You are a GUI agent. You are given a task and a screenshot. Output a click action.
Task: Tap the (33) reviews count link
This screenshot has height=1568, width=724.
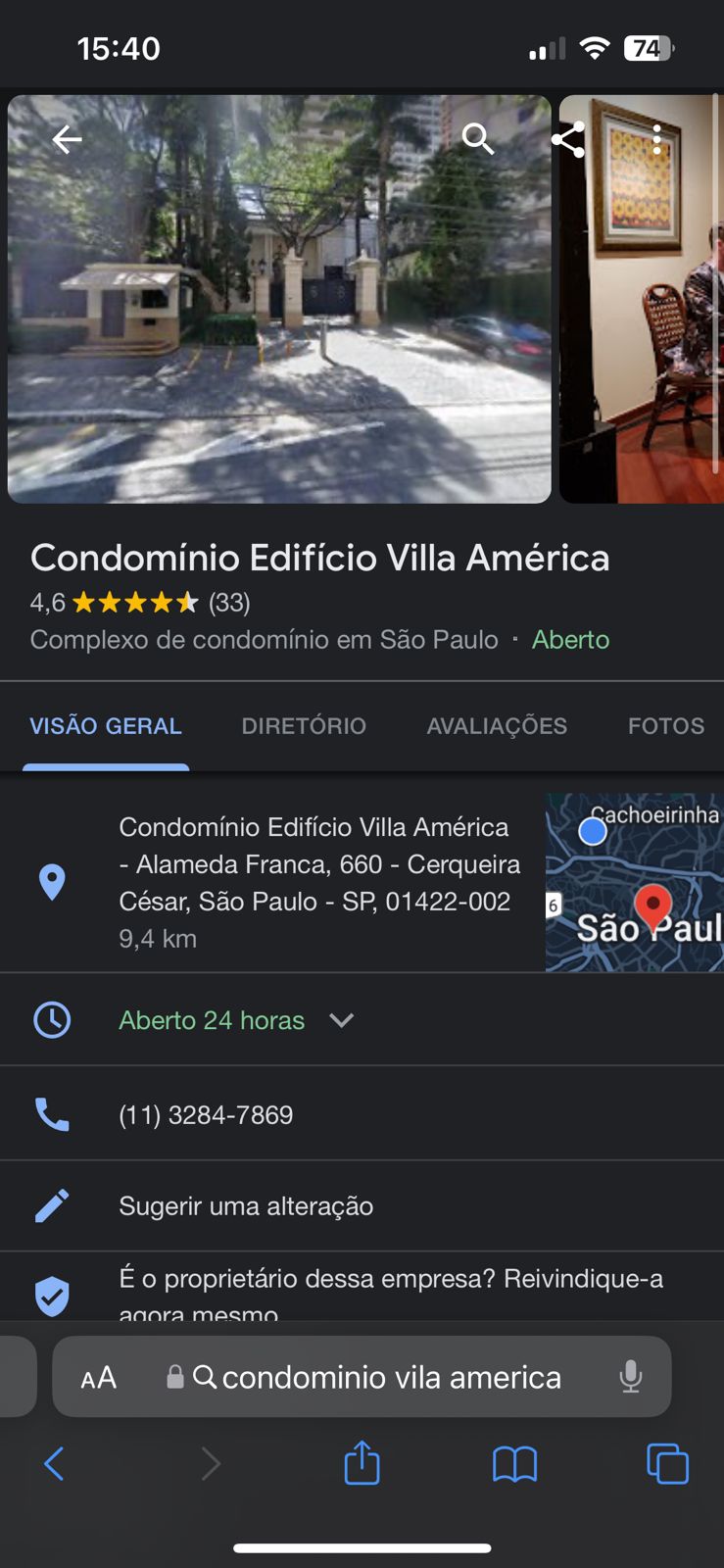pyautogui.click(x=226, y=603)
